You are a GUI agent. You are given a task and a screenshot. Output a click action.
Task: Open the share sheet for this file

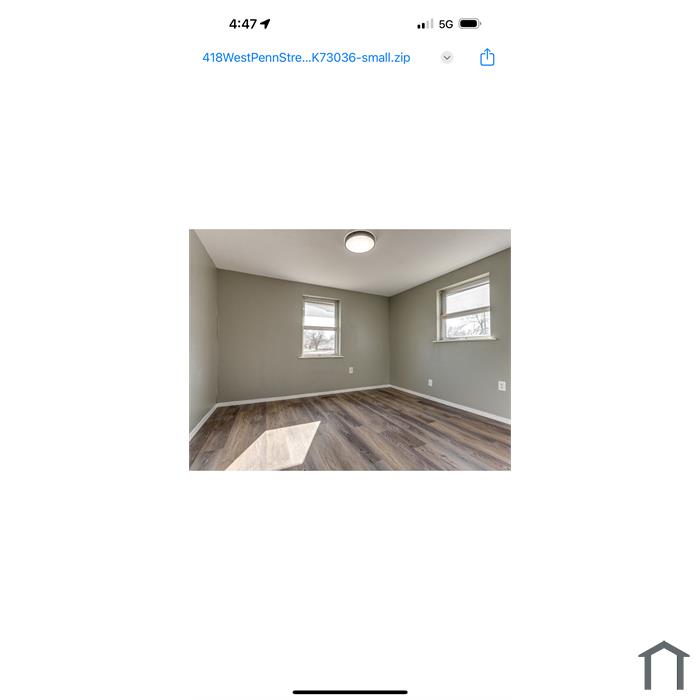487,57
